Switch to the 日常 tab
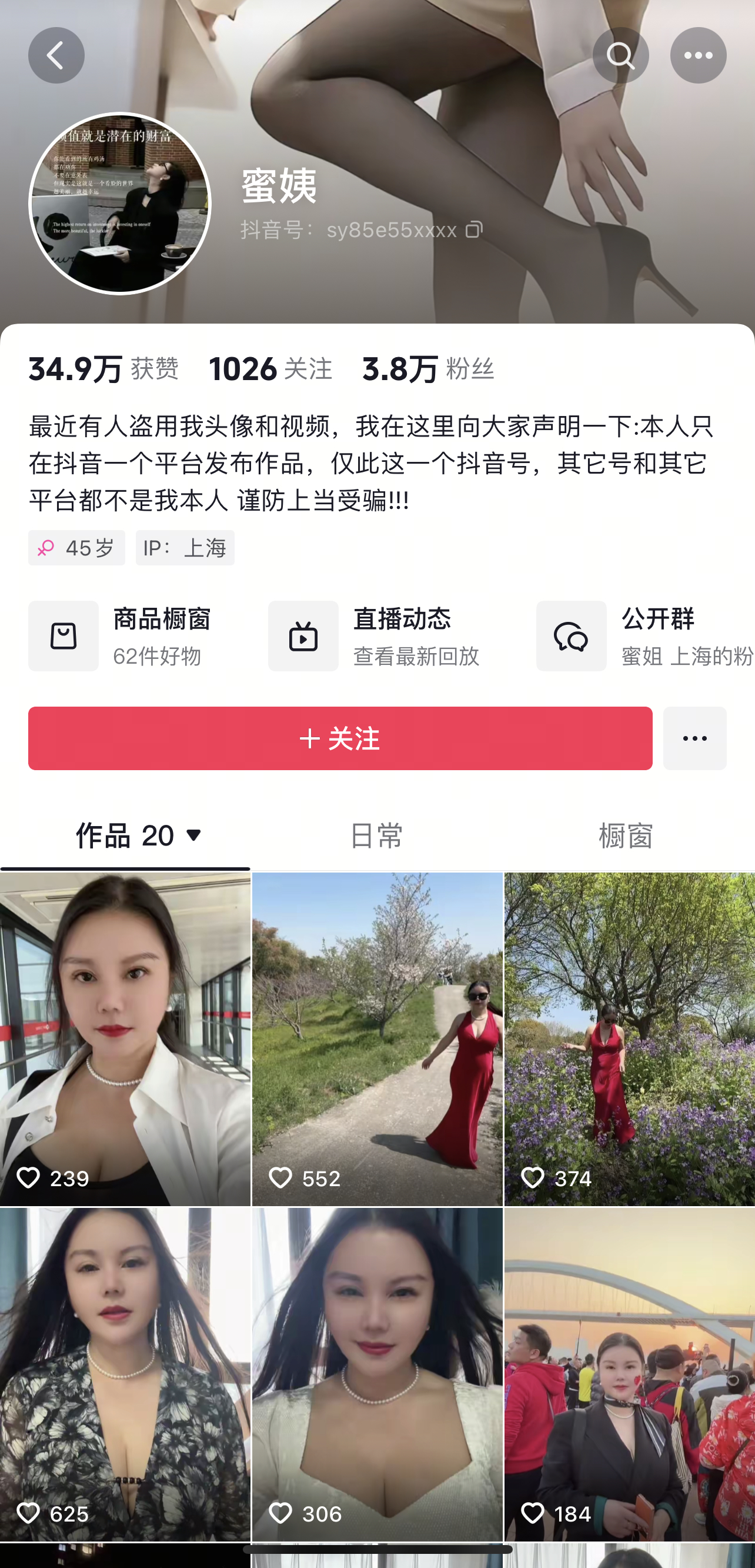755x1568 pixels. click(376, 835)
